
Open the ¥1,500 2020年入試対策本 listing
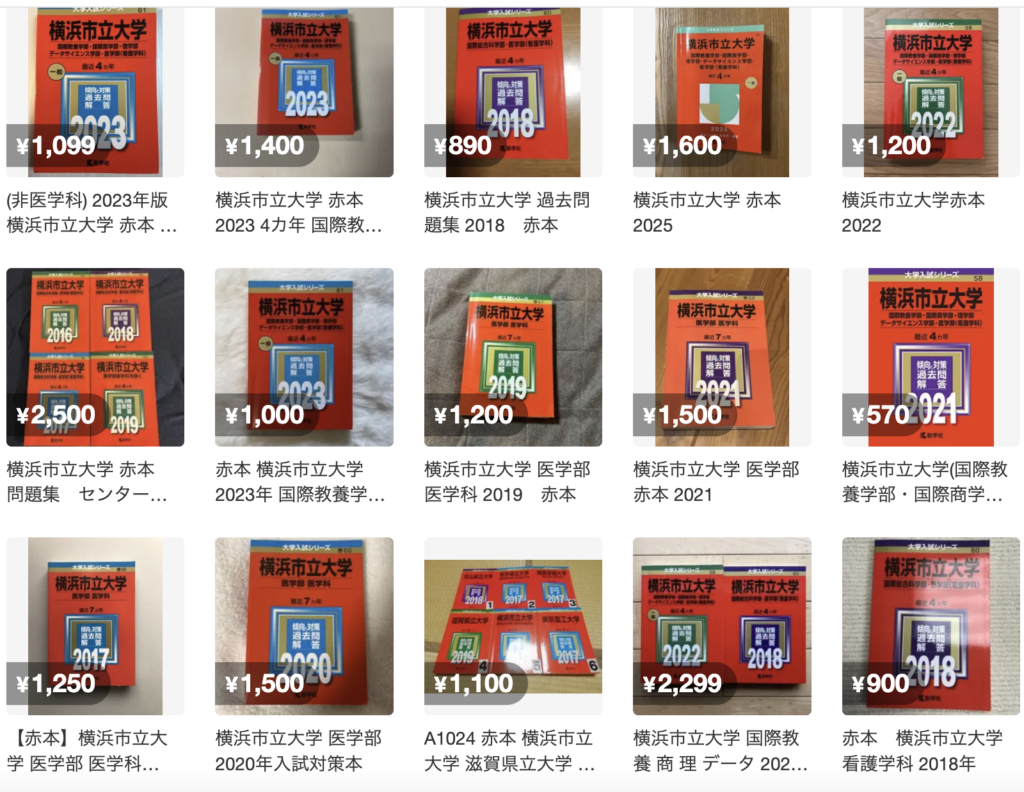pyautogui.click(x=304, y=626)
